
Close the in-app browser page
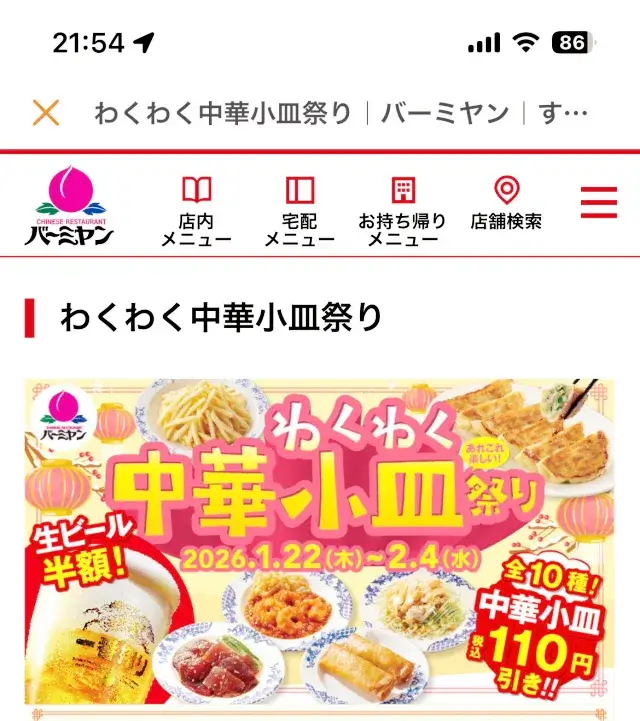click(x=46, y=112)
